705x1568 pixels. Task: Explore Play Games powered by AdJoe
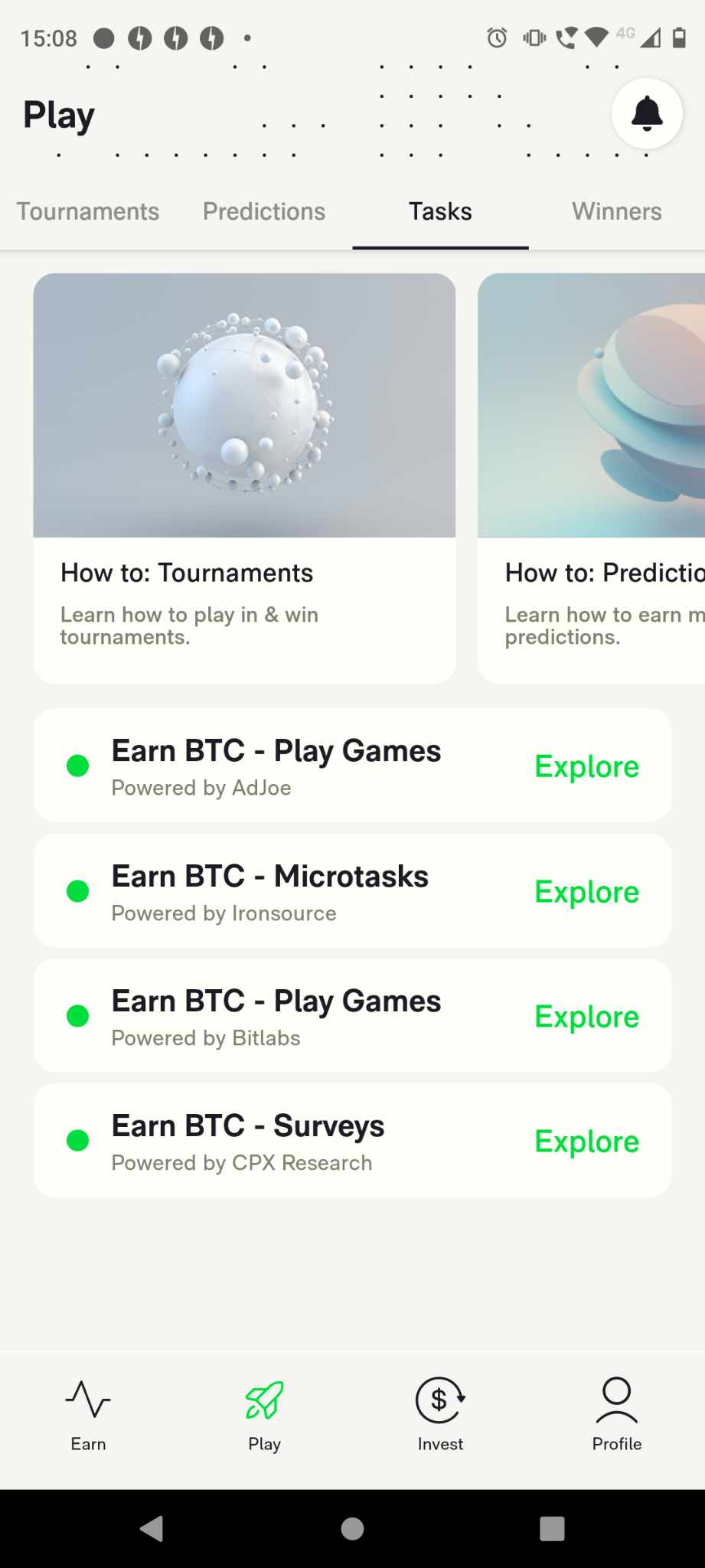(x=586, y=766)
